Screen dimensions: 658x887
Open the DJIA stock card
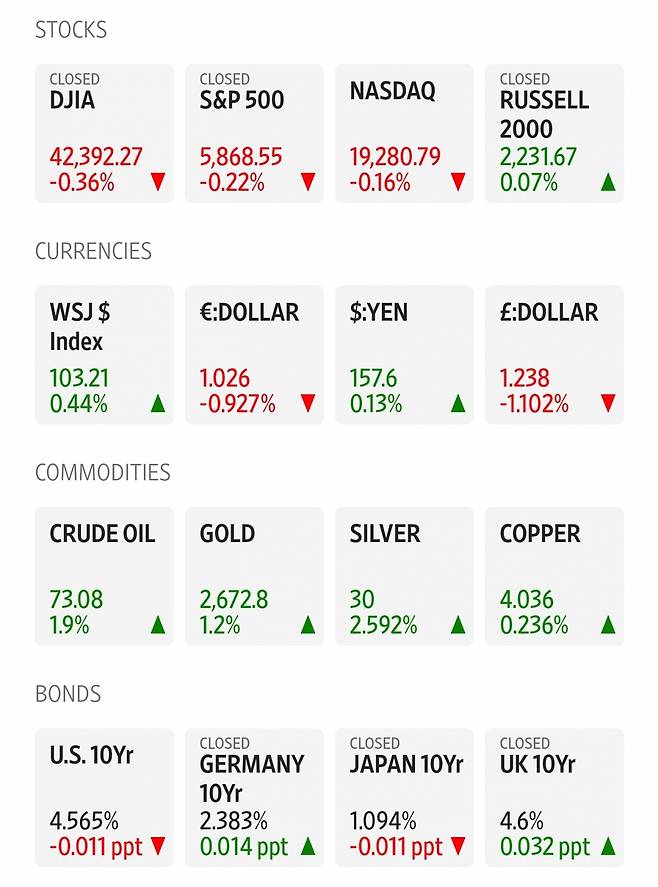104,134
